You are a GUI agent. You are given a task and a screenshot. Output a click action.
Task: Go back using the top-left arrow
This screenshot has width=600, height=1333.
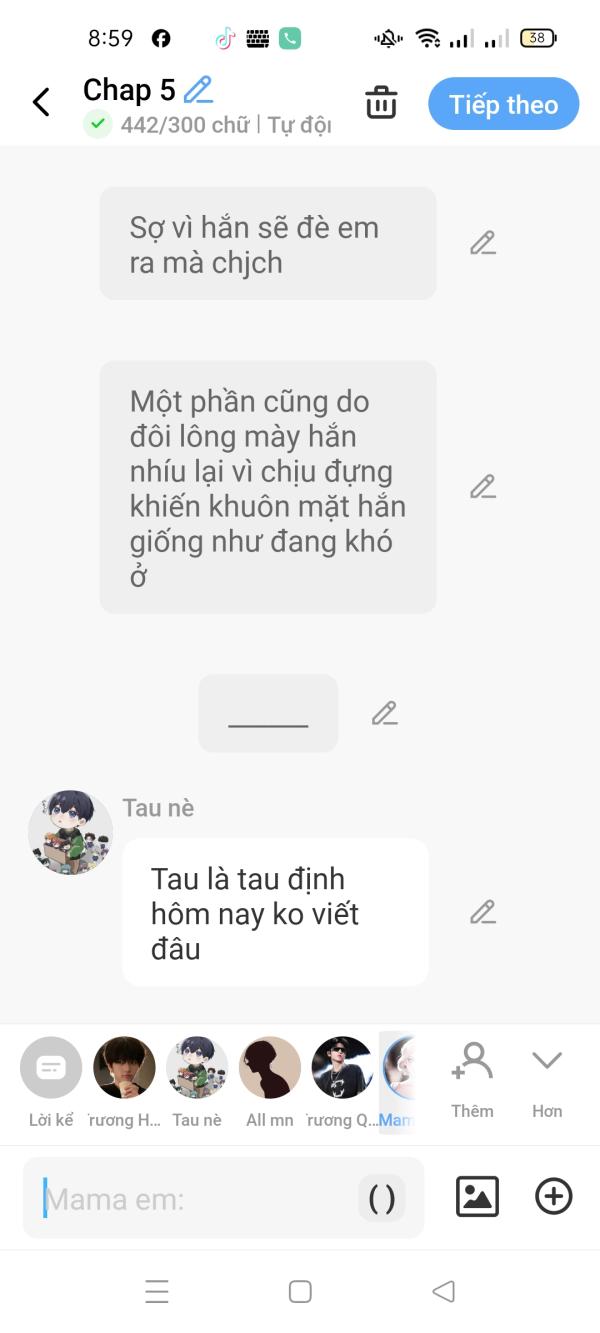(x=41, y=102)
